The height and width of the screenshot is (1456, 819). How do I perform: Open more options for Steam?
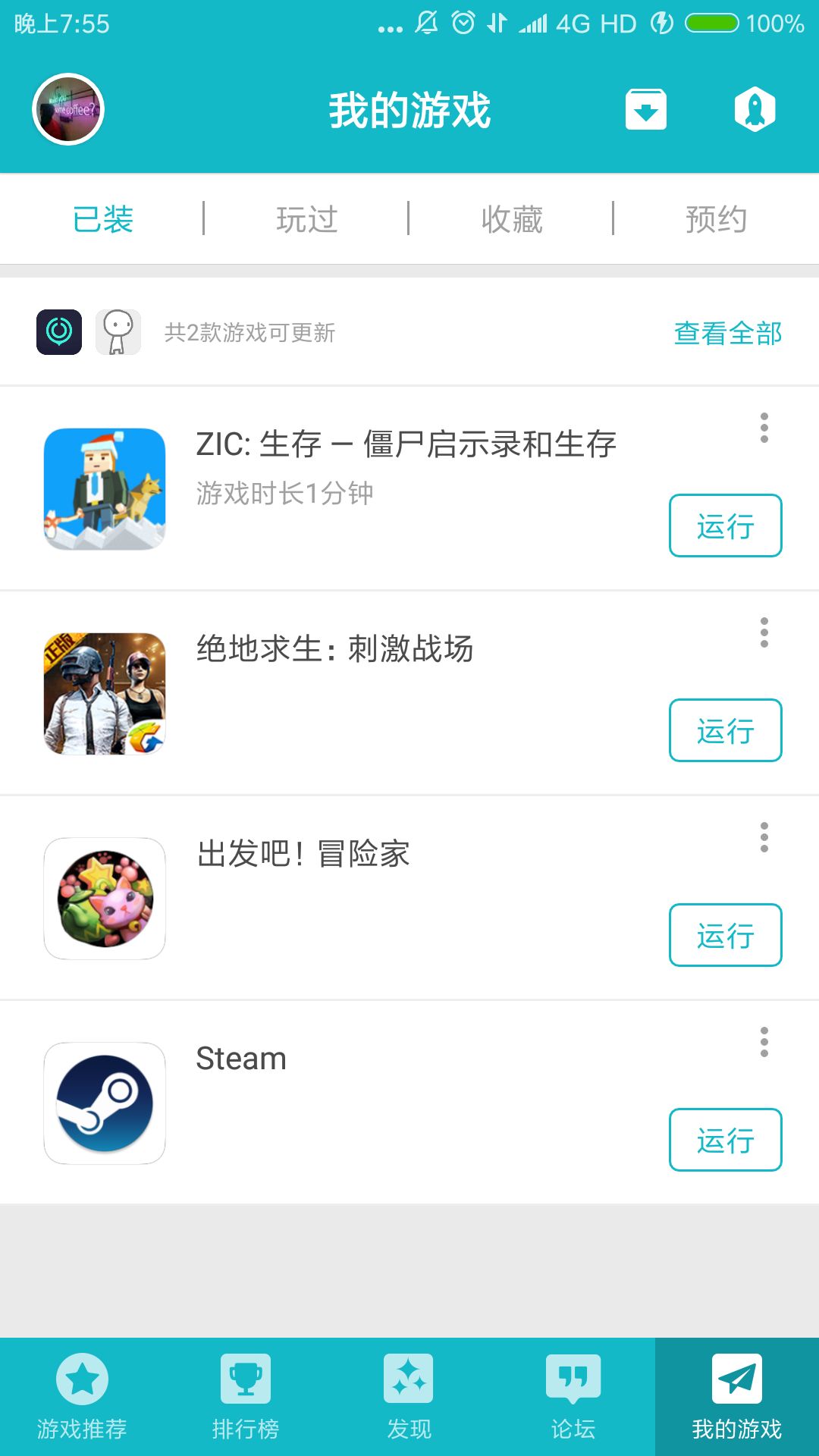pos(764,1043)
